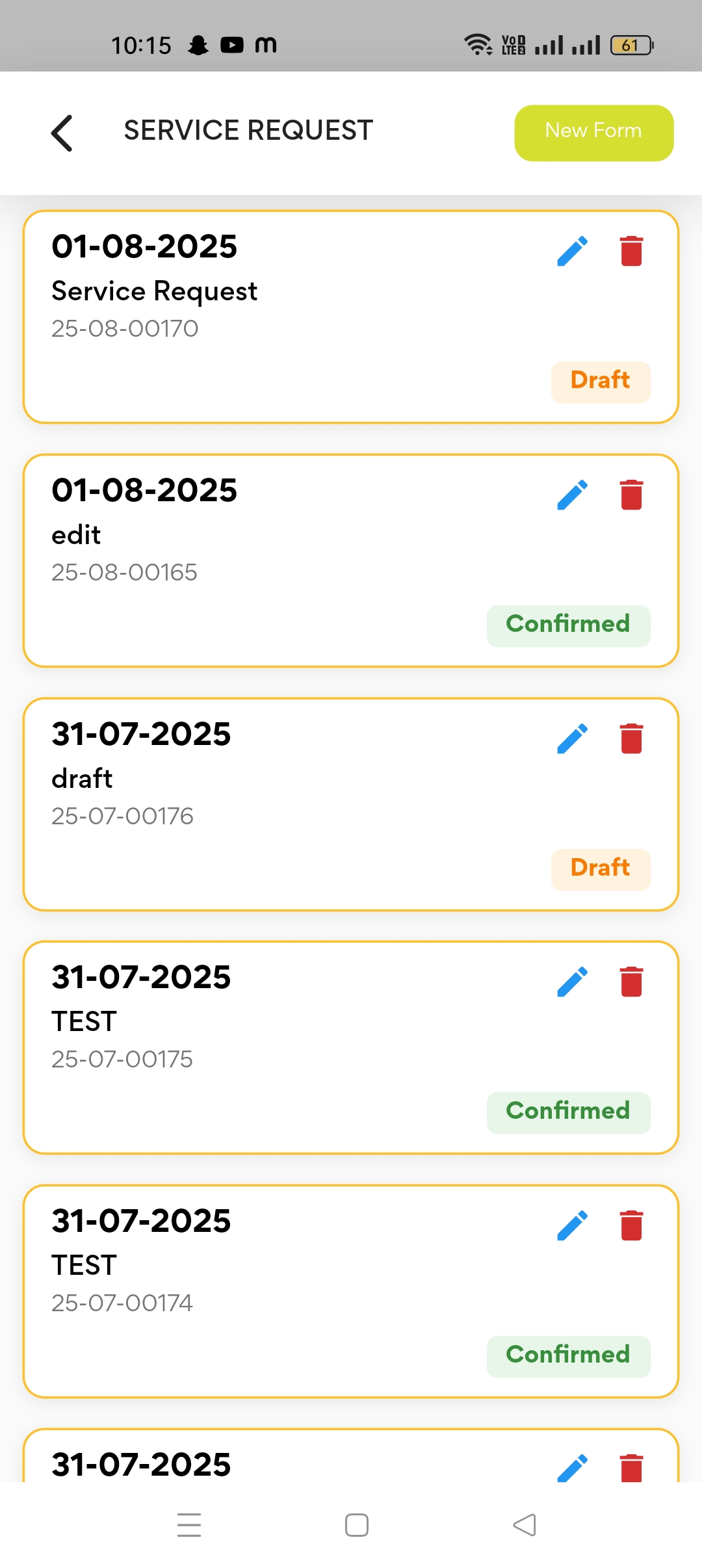Screen dimensions: 702x1568
Task: Edit the TEST request 25-07-00174
Action: (x=573, y=1226)
